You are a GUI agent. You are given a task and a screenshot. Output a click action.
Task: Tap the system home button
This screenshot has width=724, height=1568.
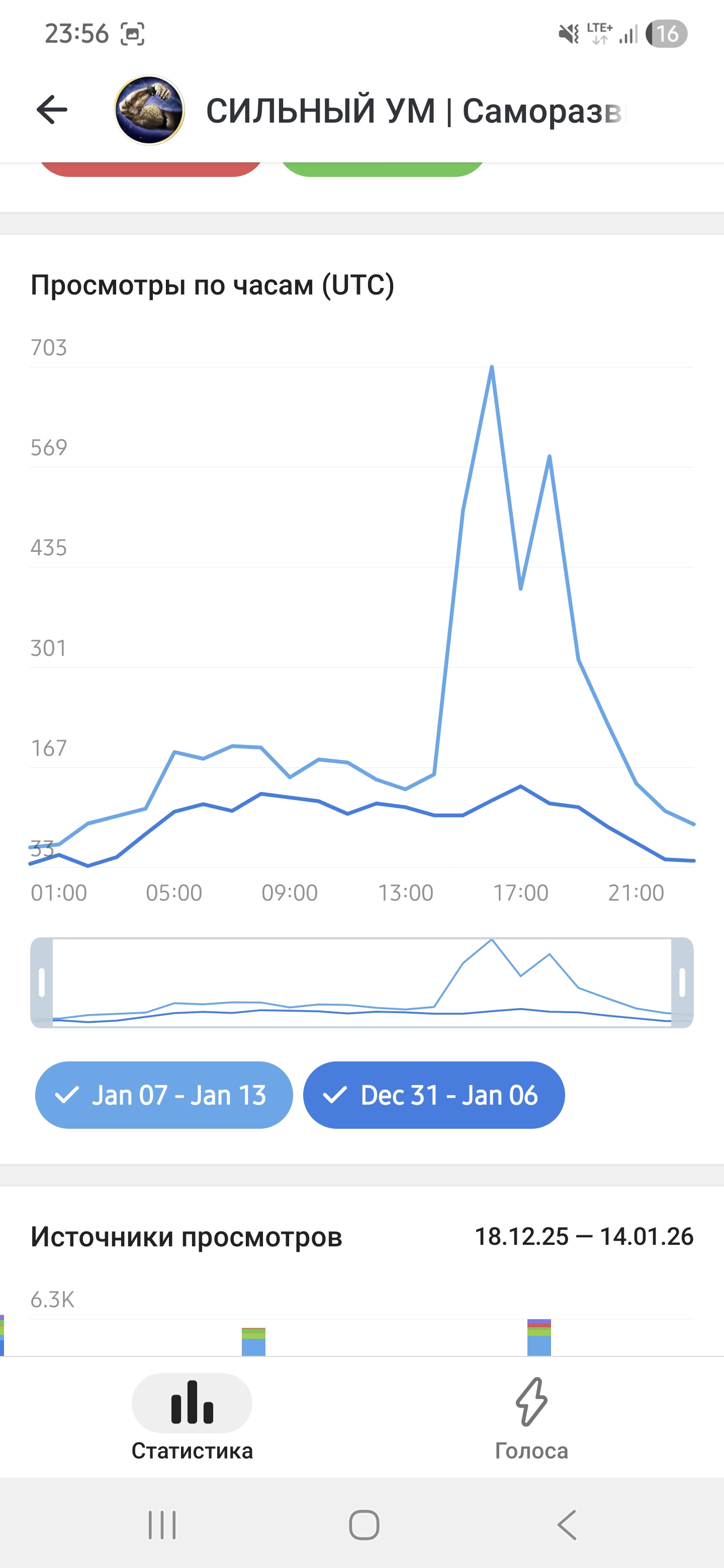[x=364, y=1525]
